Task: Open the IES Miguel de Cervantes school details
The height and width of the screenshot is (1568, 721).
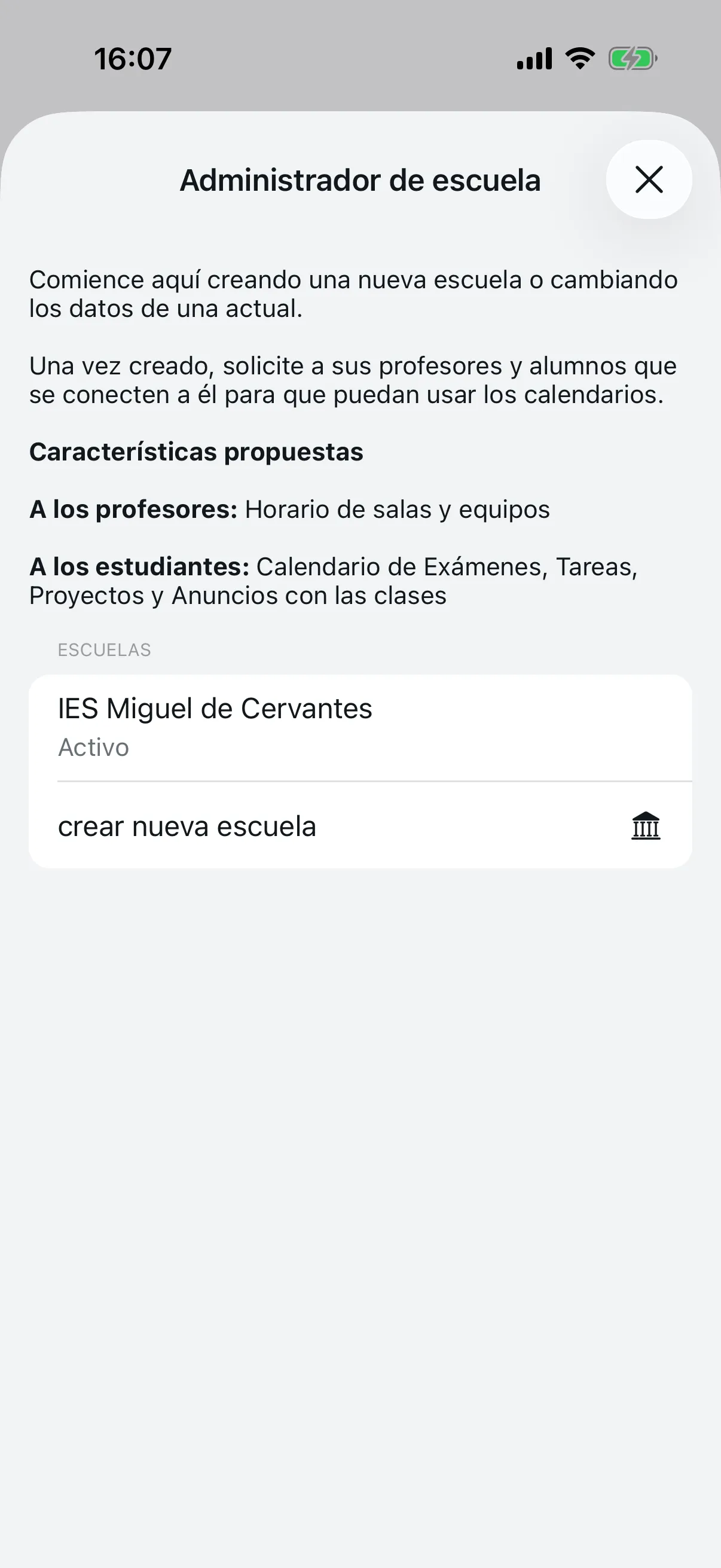Action: pos(215,709)
